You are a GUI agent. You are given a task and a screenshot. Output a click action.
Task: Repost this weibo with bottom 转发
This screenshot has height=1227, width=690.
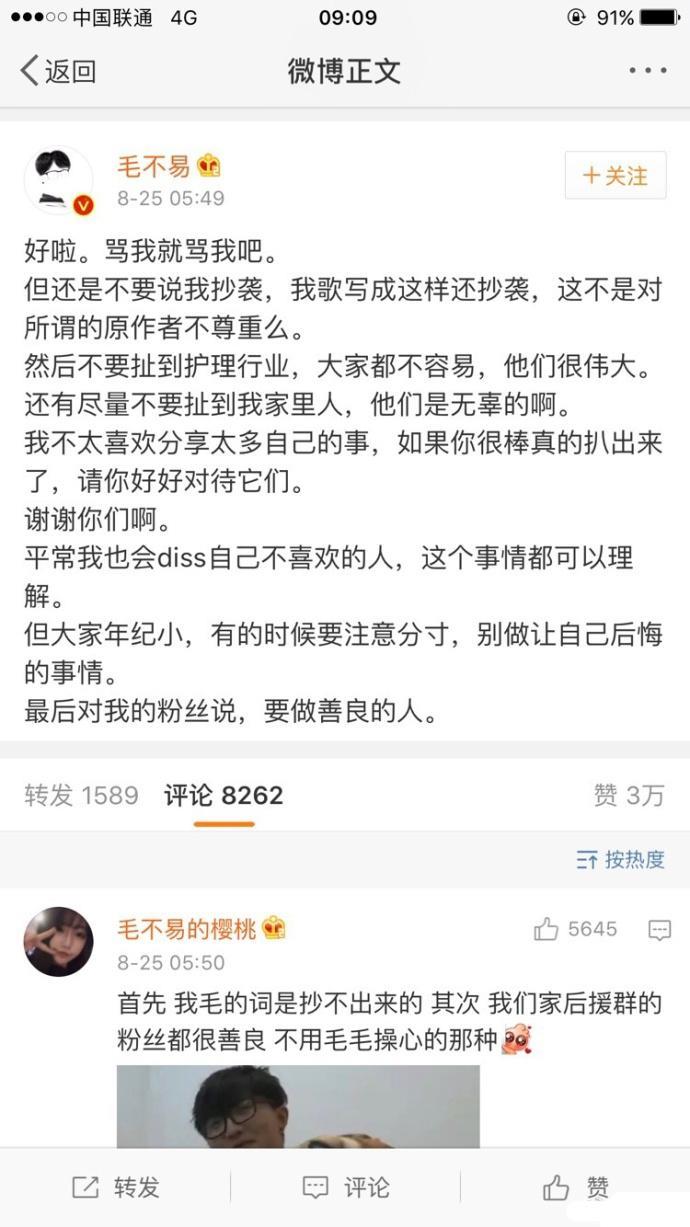point(116,1187)
